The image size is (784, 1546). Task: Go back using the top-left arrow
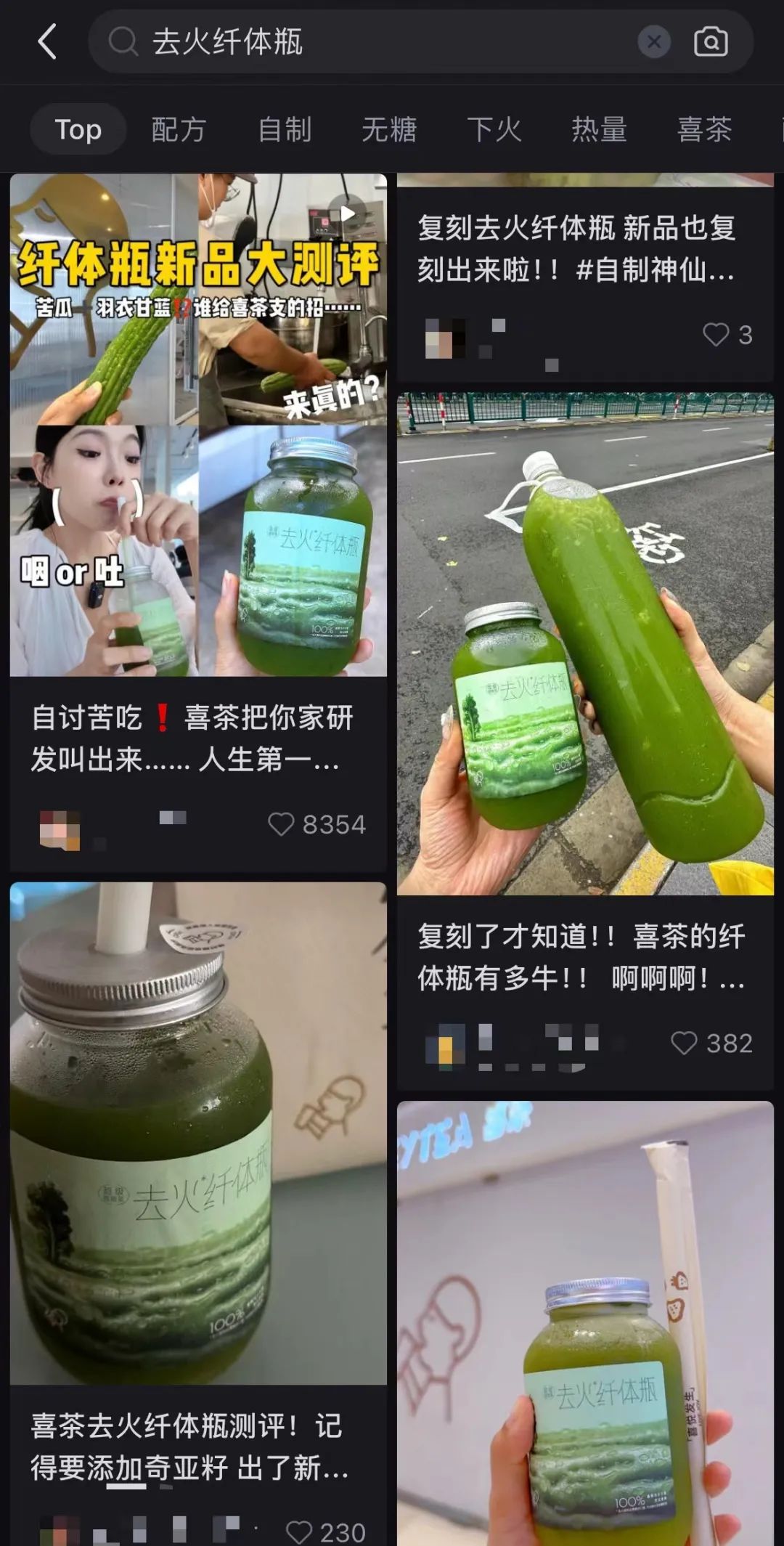point(47,41)
